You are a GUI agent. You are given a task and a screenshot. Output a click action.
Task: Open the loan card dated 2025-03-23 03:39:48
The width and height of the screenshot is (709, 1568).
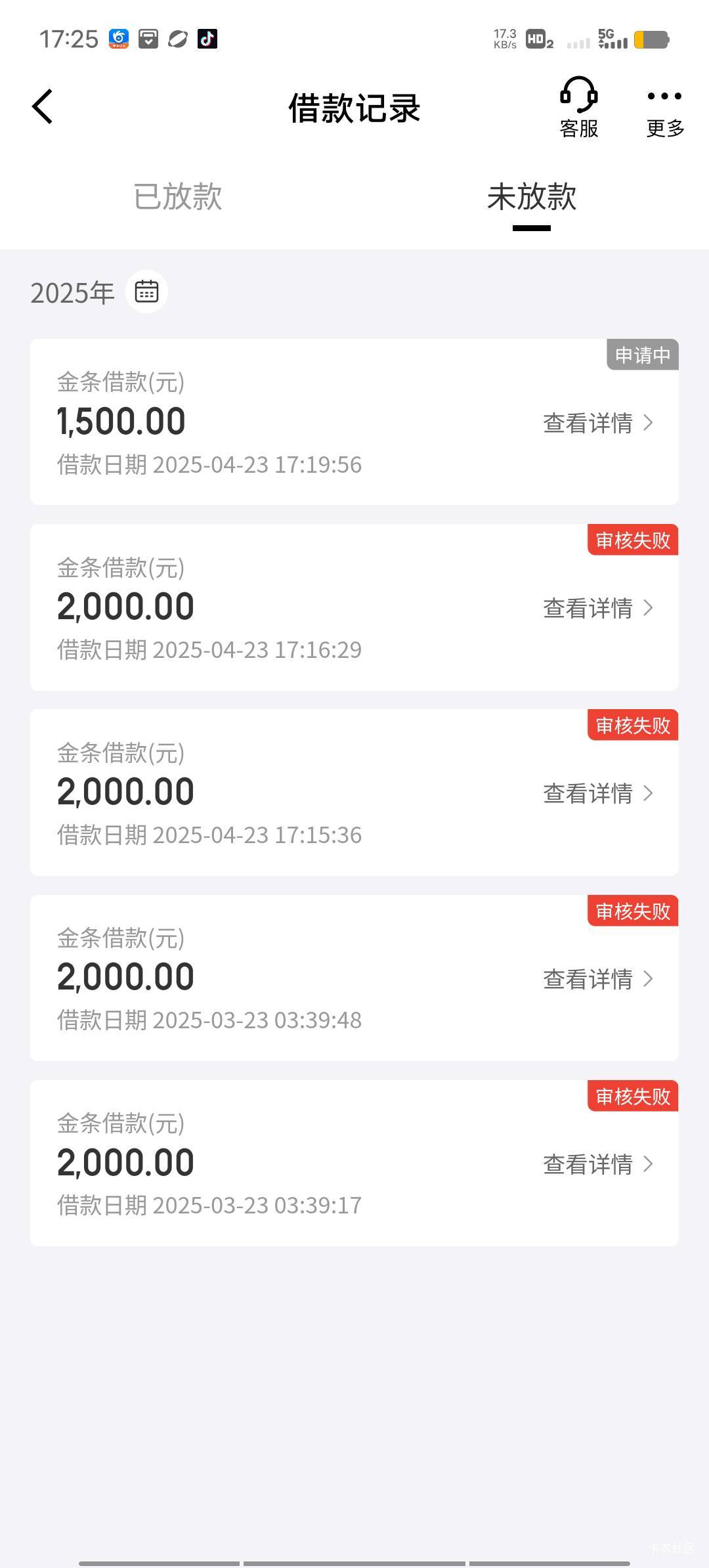click(x=354, y=978)
